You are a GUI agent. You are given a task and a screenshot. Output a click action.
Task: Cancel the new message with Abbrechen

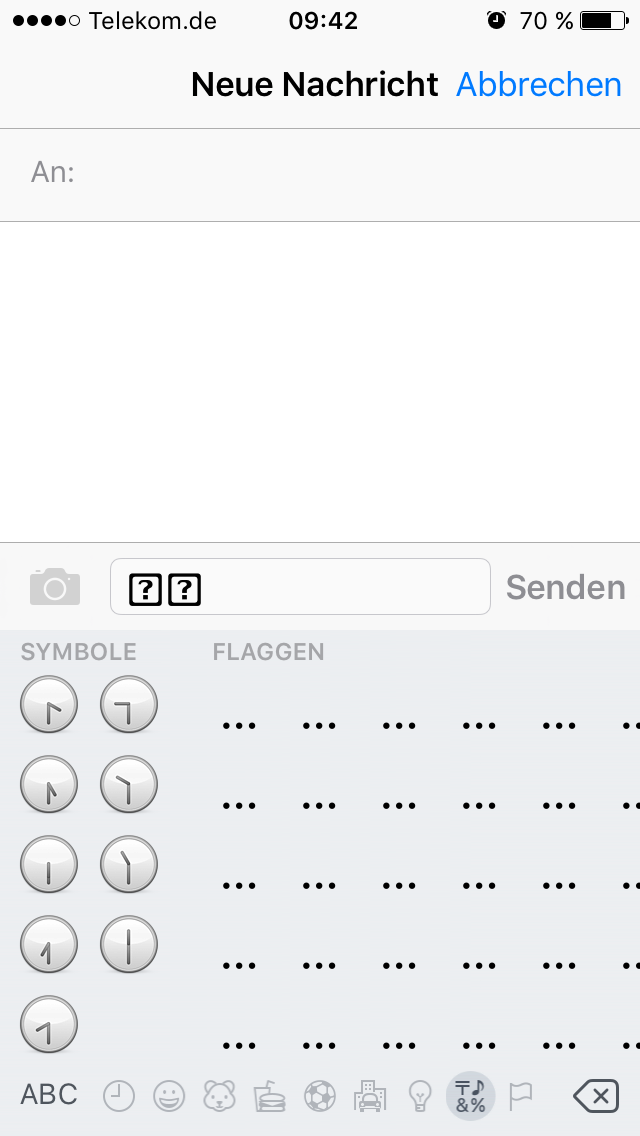pos(538,85)
